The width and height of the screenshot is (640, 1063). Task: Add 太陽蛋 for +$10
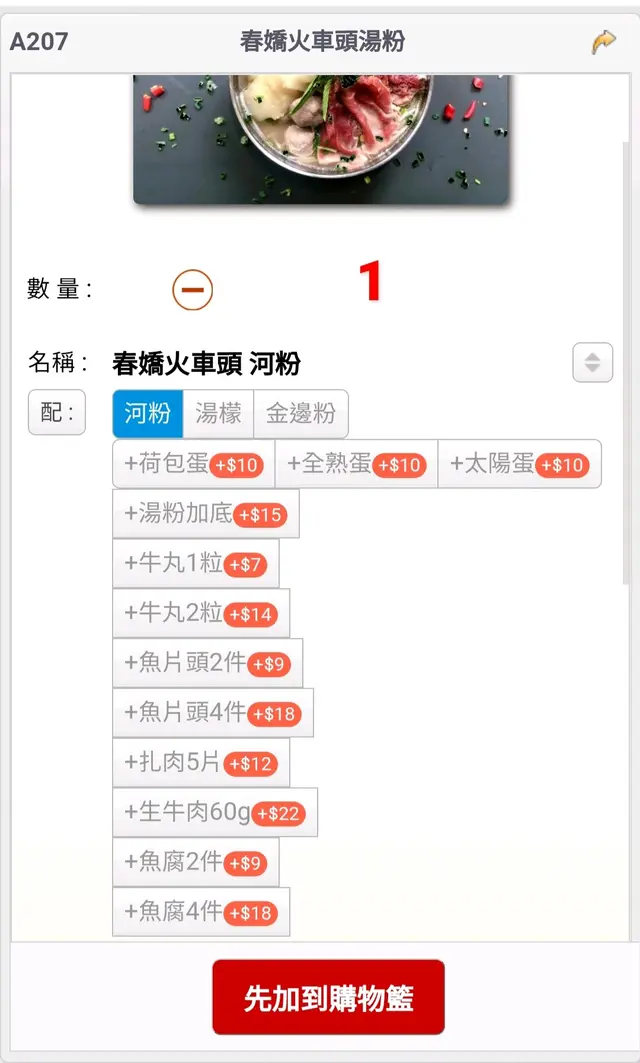coord(519,464)
